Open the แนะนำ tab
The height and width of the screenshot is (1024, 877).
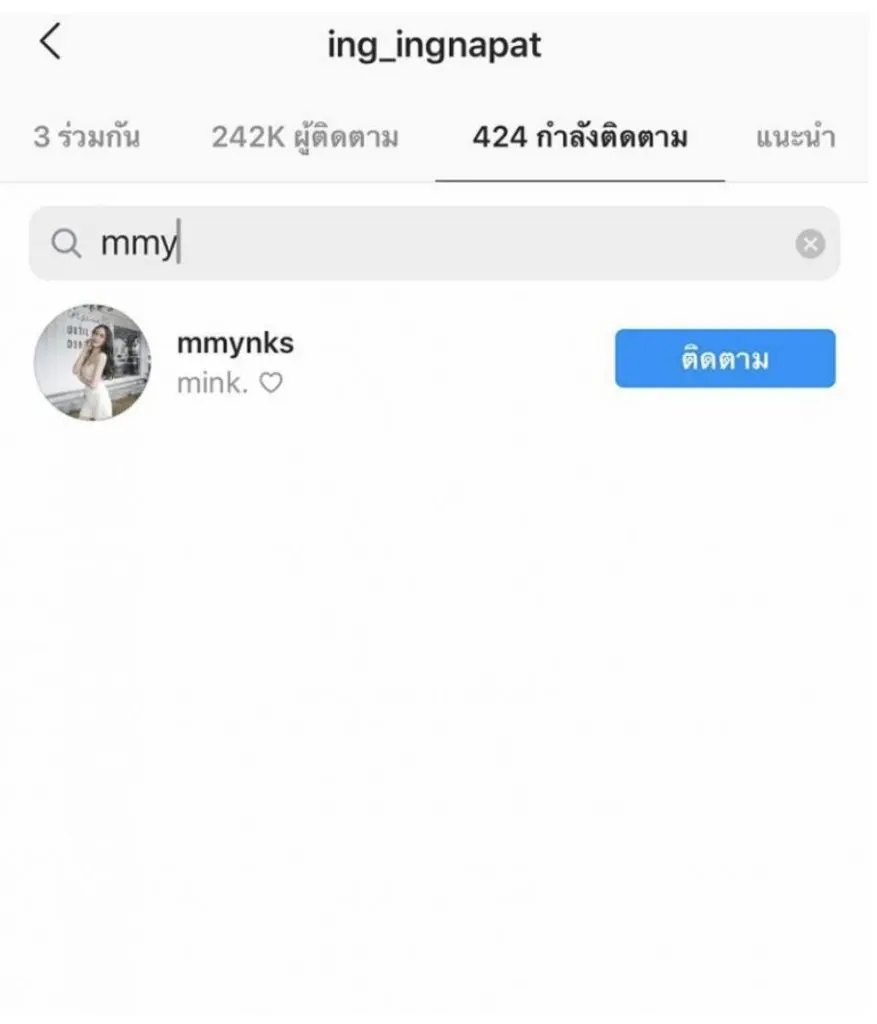[x=795, y=137]
